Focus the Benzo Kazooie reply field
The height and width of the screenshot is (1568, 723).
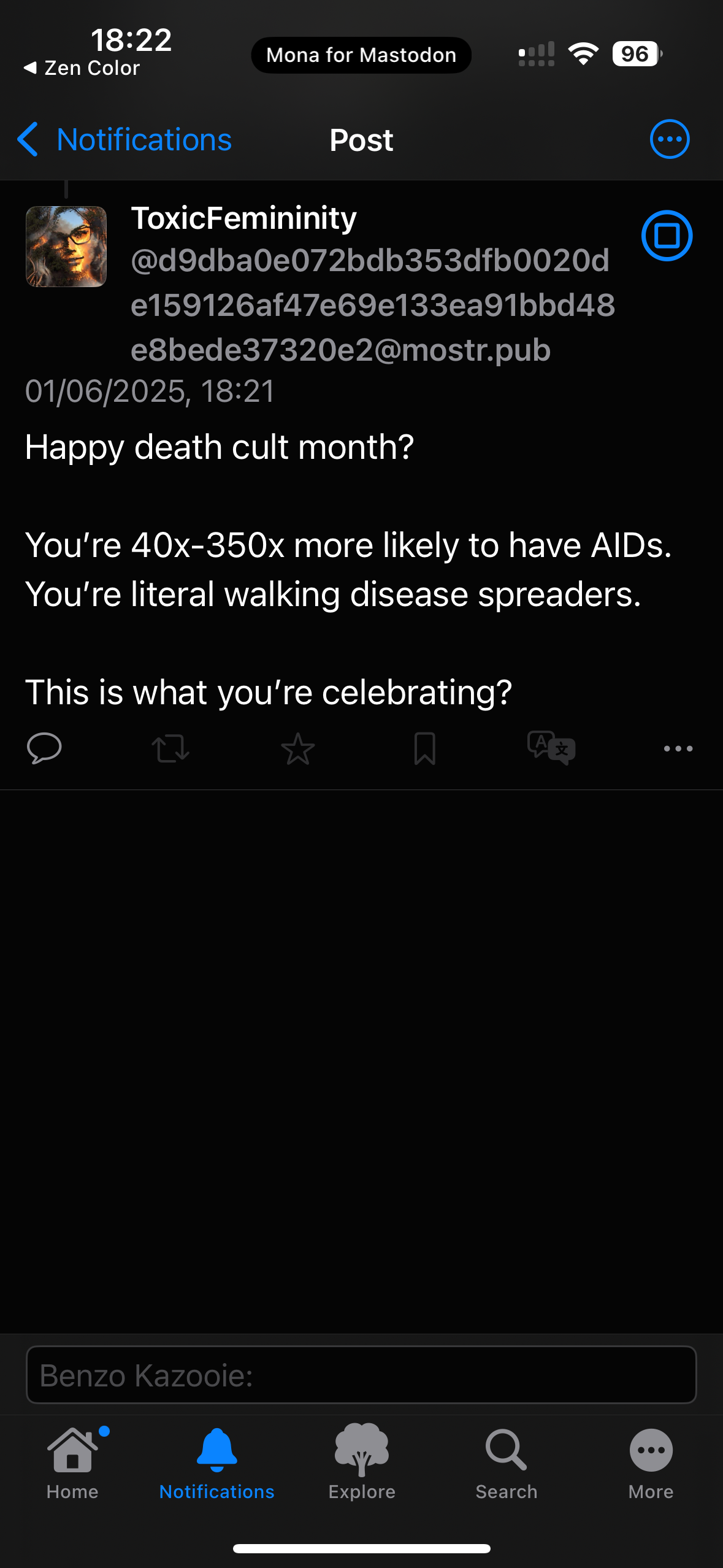click(x=361, y=1375)
